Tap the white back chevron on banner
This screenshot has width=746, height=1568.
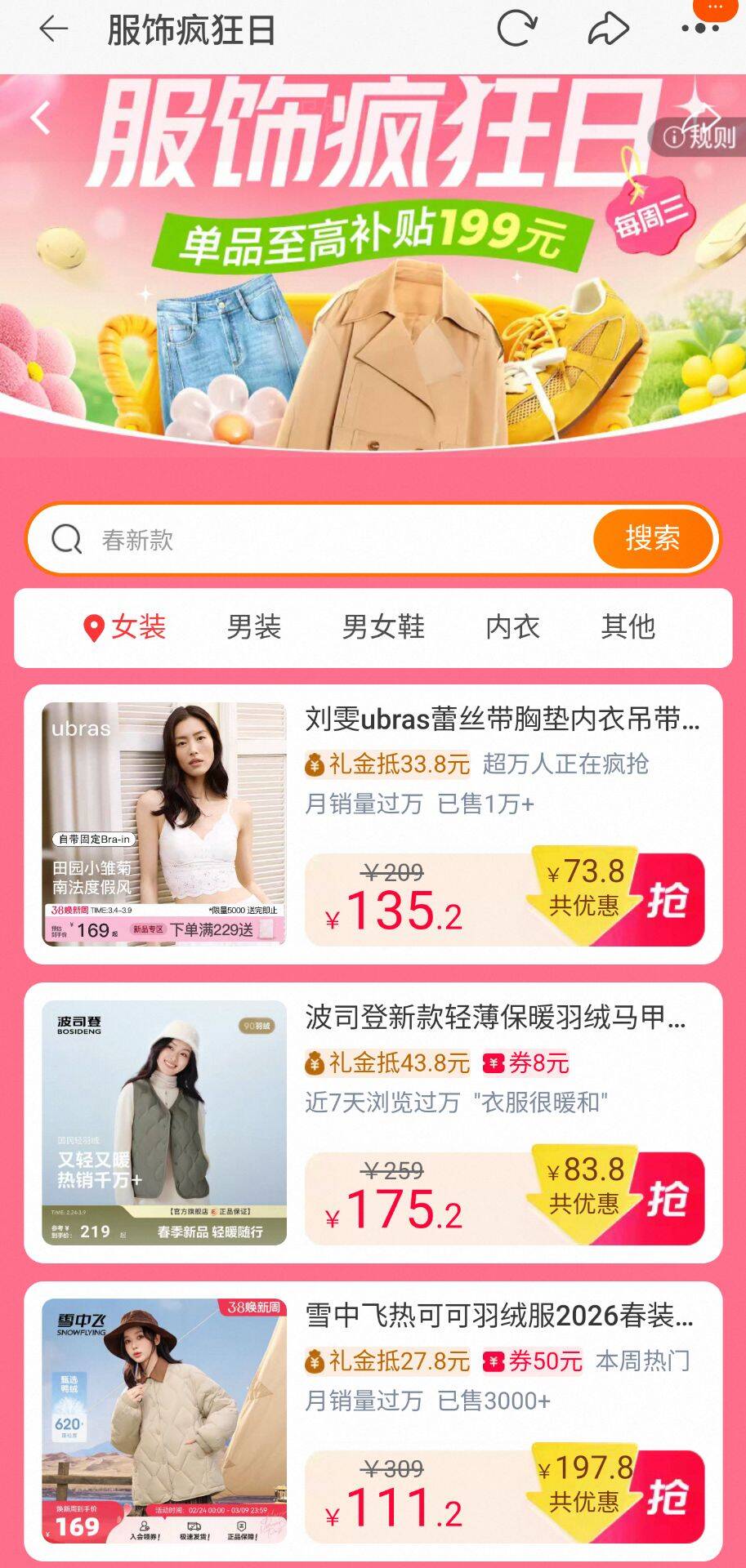pyautogui.click(x=41, y=118)
